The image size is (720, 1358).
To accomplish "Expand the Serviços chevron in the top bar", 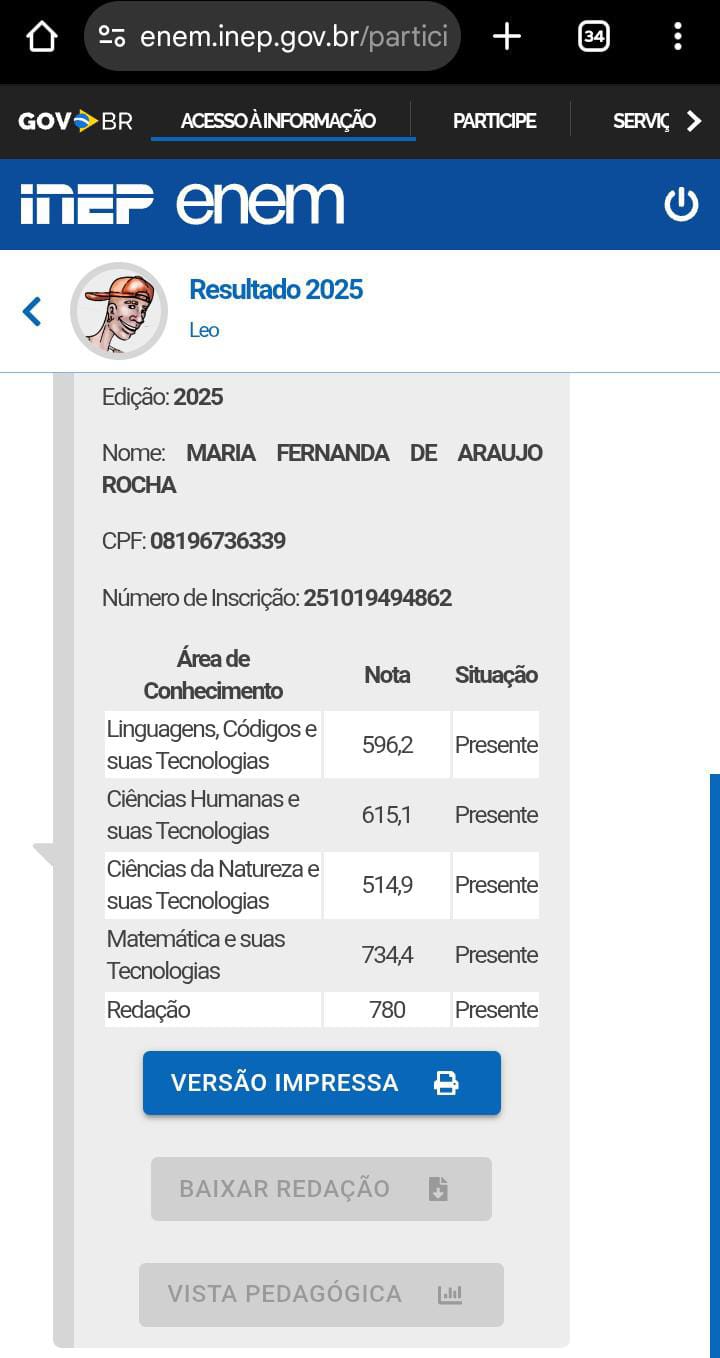I will (695, 120).
